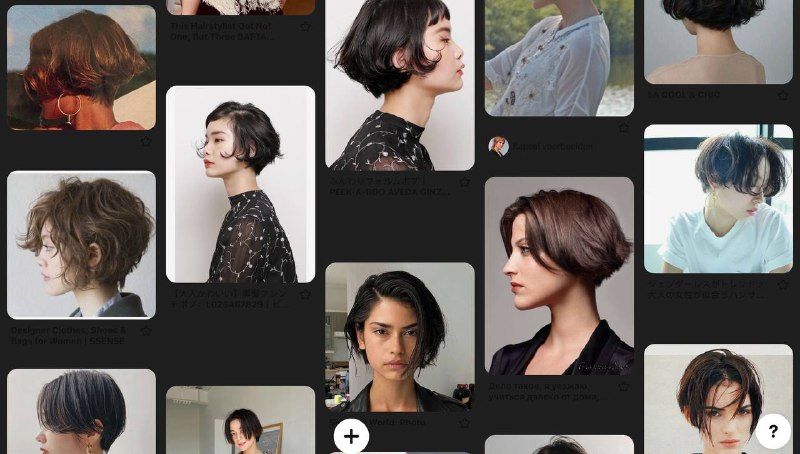Open the uploader profile under blouse pin
This screenshot has height=454, width=800.
click(x=498, y=147)
